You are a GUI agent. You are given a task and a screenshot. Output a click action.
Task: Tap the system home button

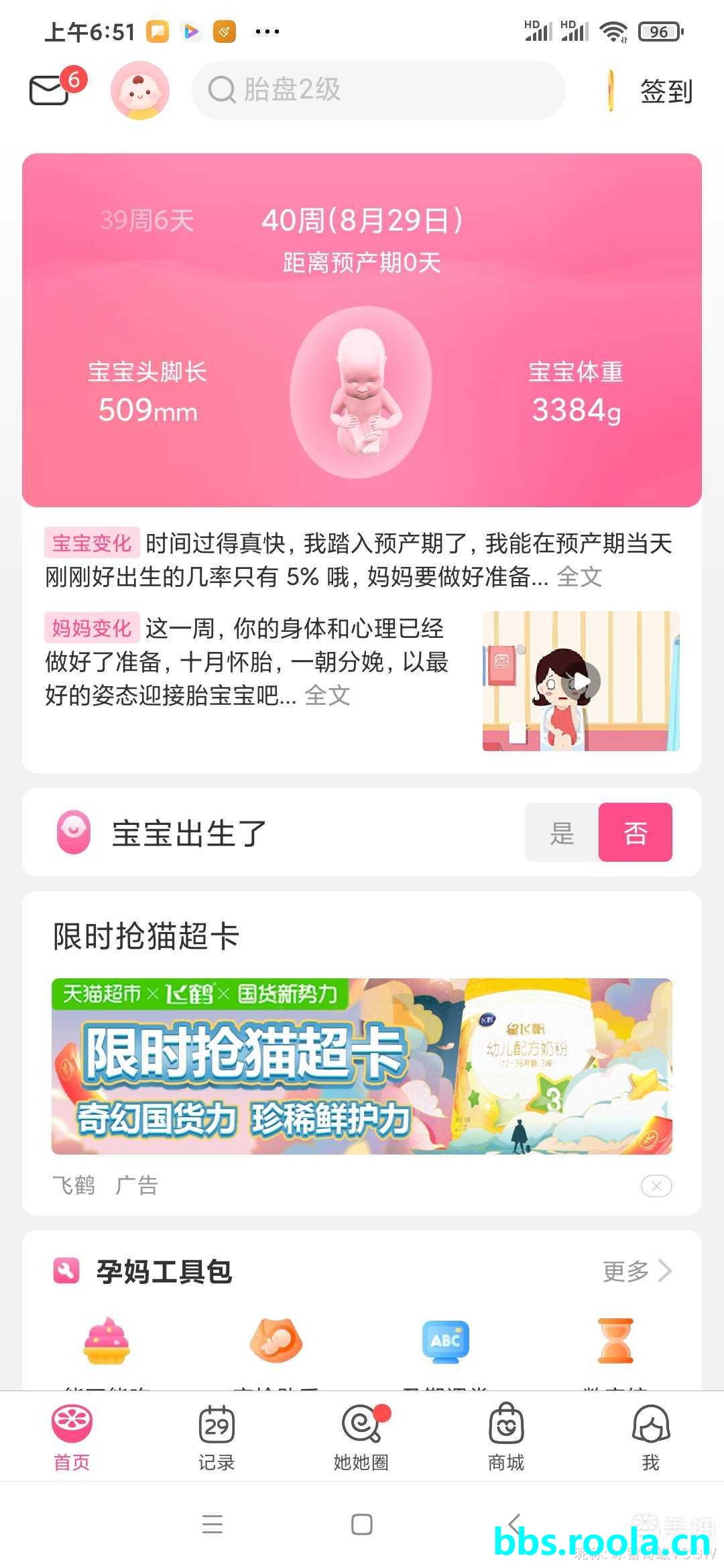[362, 1524]
